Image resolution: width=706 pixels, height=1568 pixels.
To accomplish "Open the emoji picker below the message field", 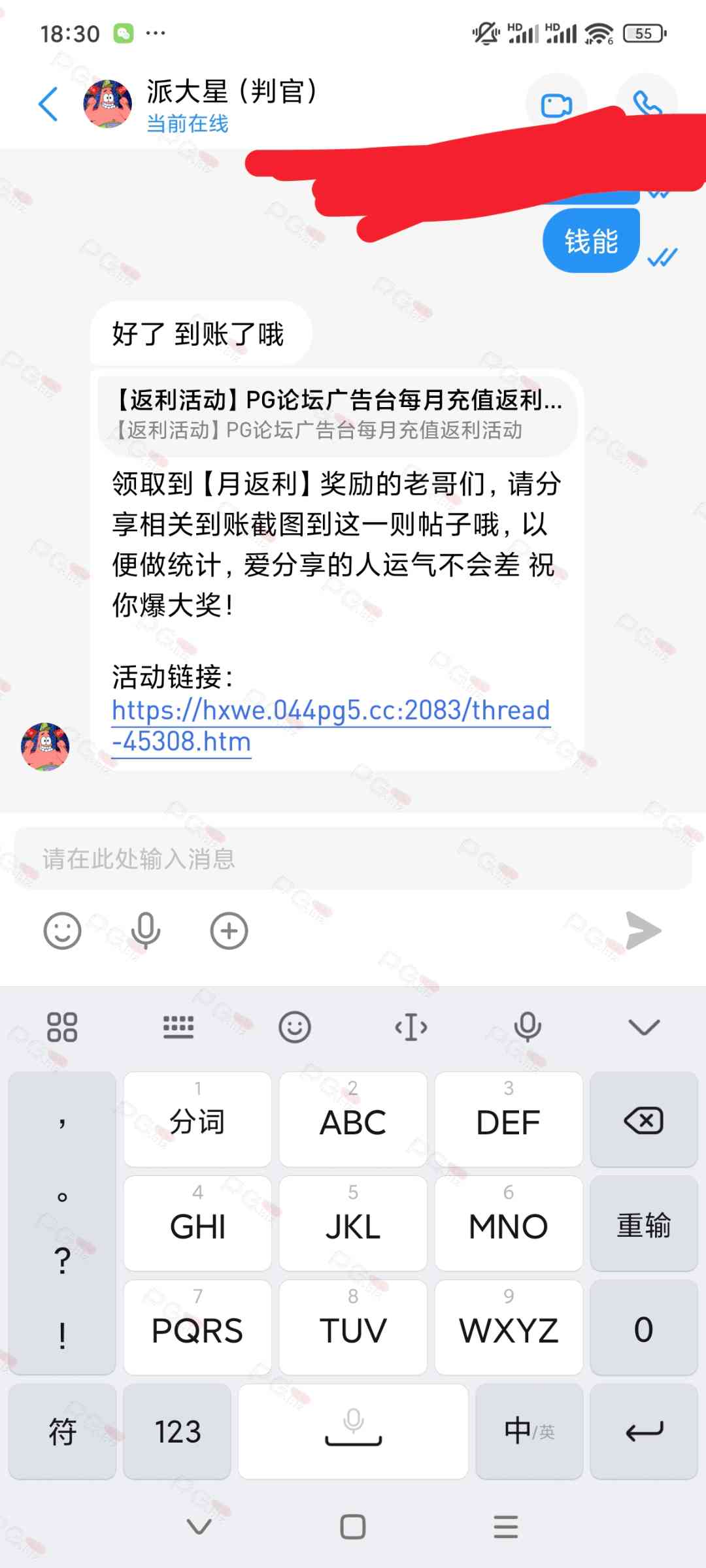I will coord(62,930).
